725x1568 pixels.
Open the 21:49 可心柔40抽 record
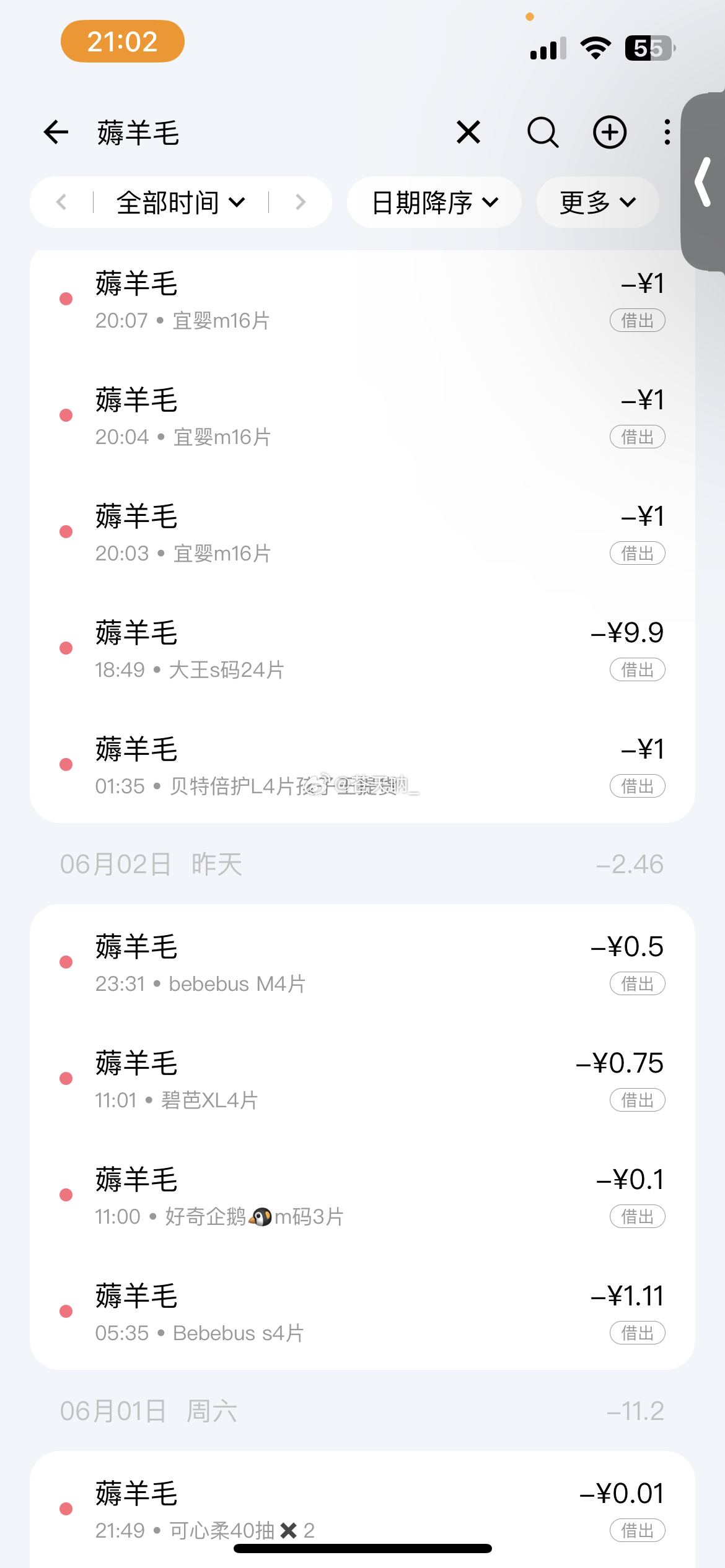coord(362,1510)
